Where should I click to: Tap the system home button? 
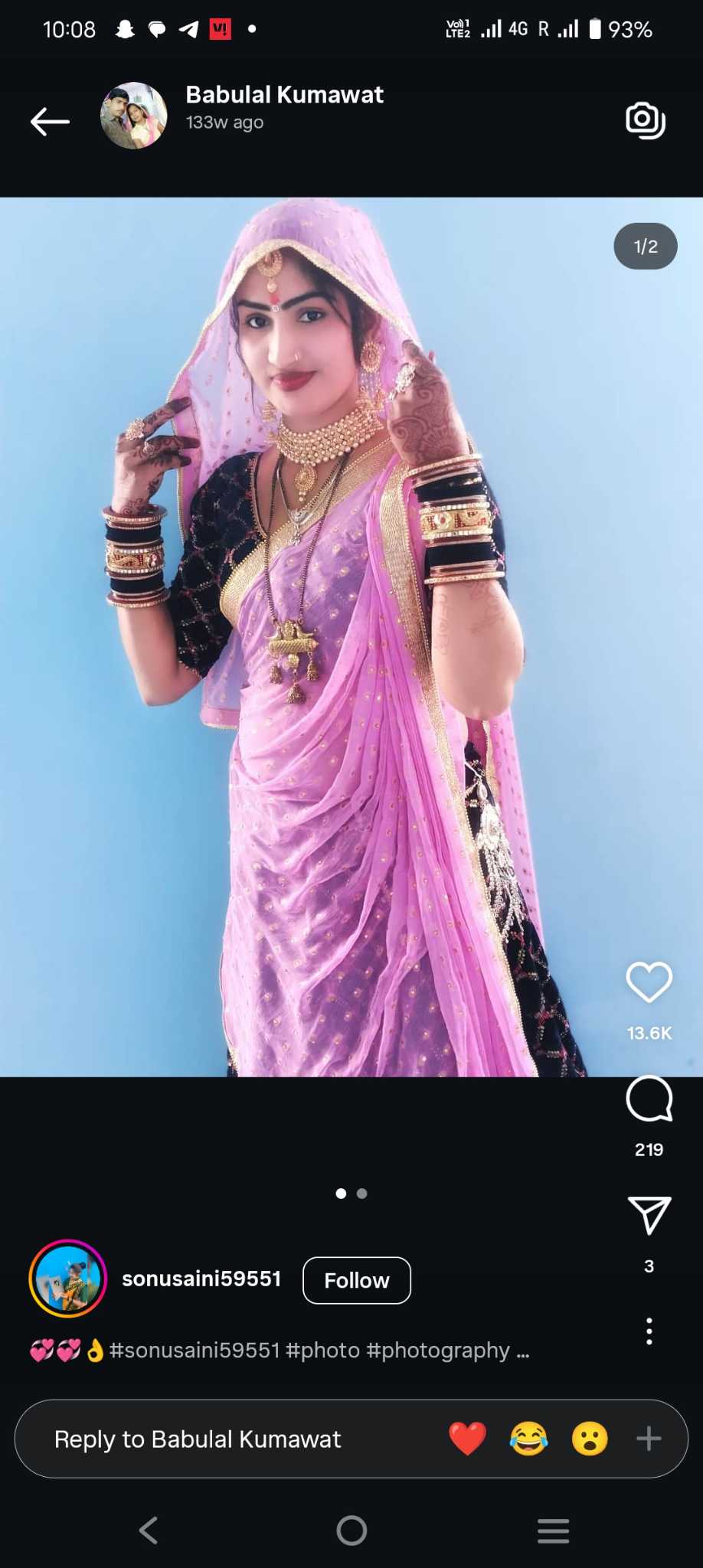tap(351, 1530)
